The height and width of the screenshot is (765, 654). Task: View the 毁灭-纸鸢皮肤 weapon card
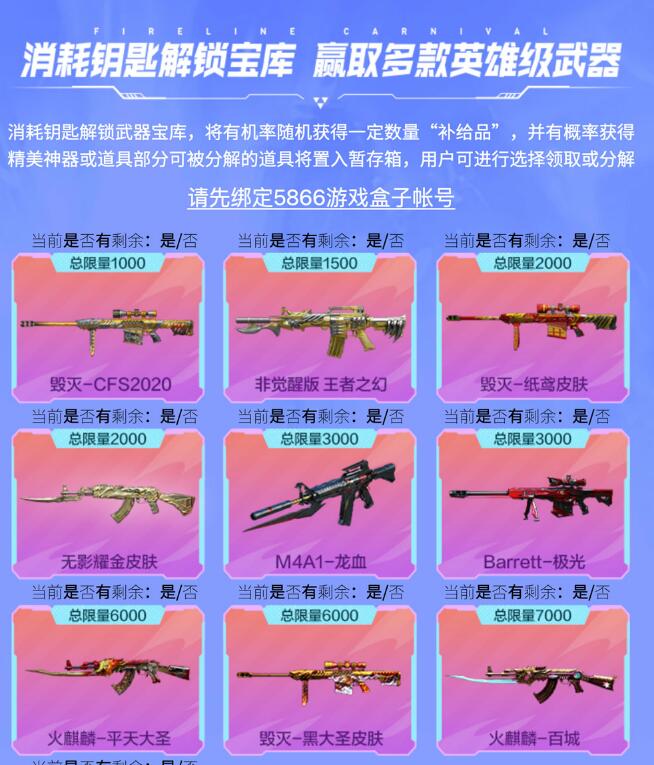click(533, 328)
